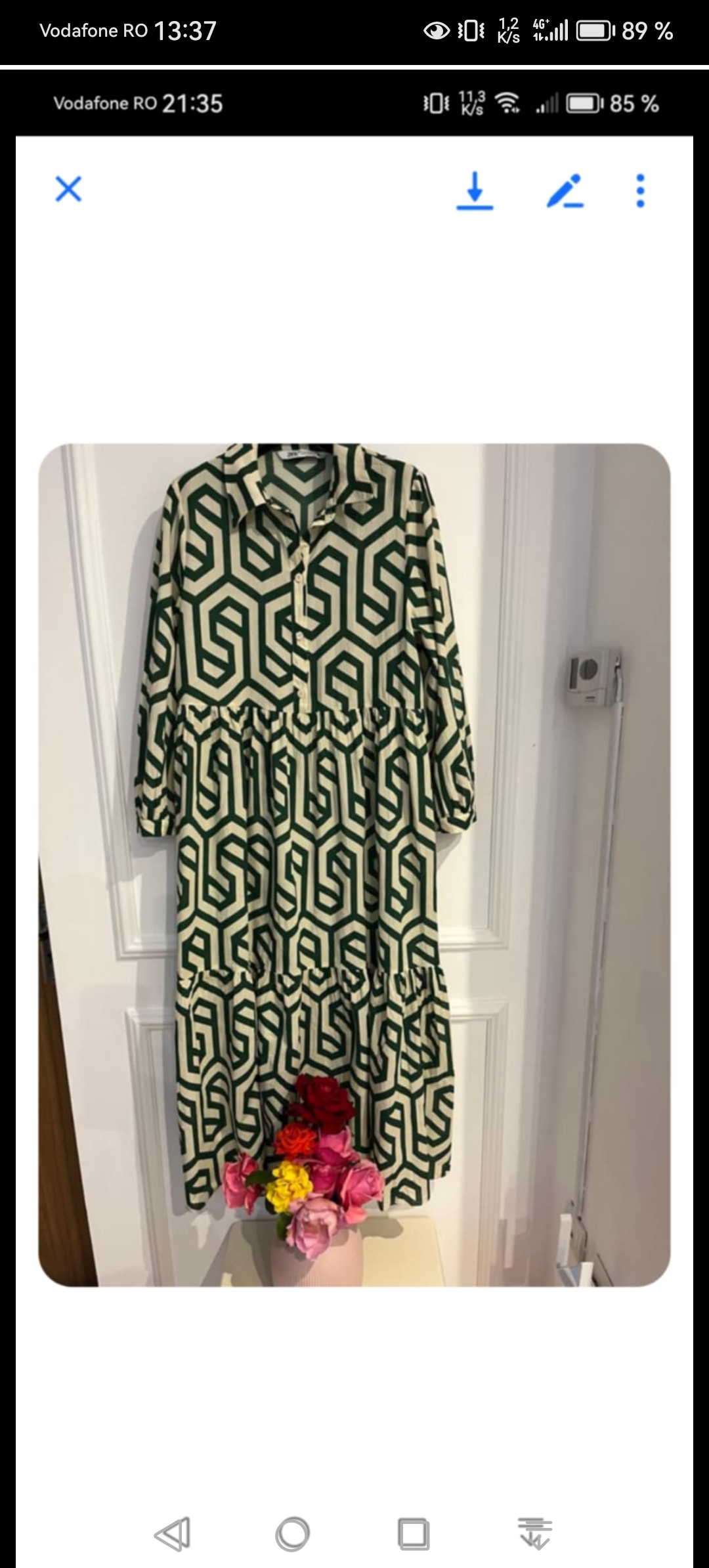Image resolution: width=709 pixels, height=1568 pixels.
Task: Open the recent apps view
Action: pyautogui.click(x=414, y=1535)
